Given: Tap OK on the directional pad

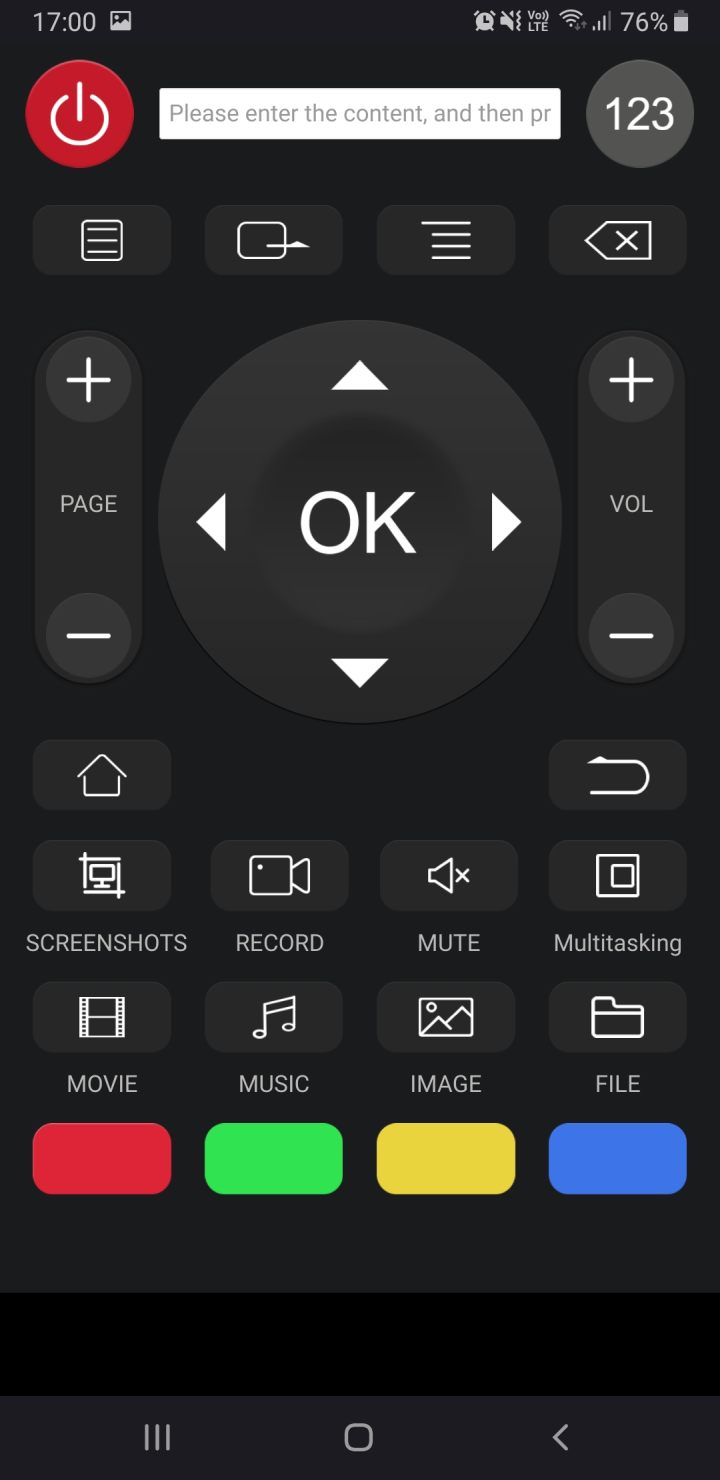Looking at the screenshot, I should 358,522.
